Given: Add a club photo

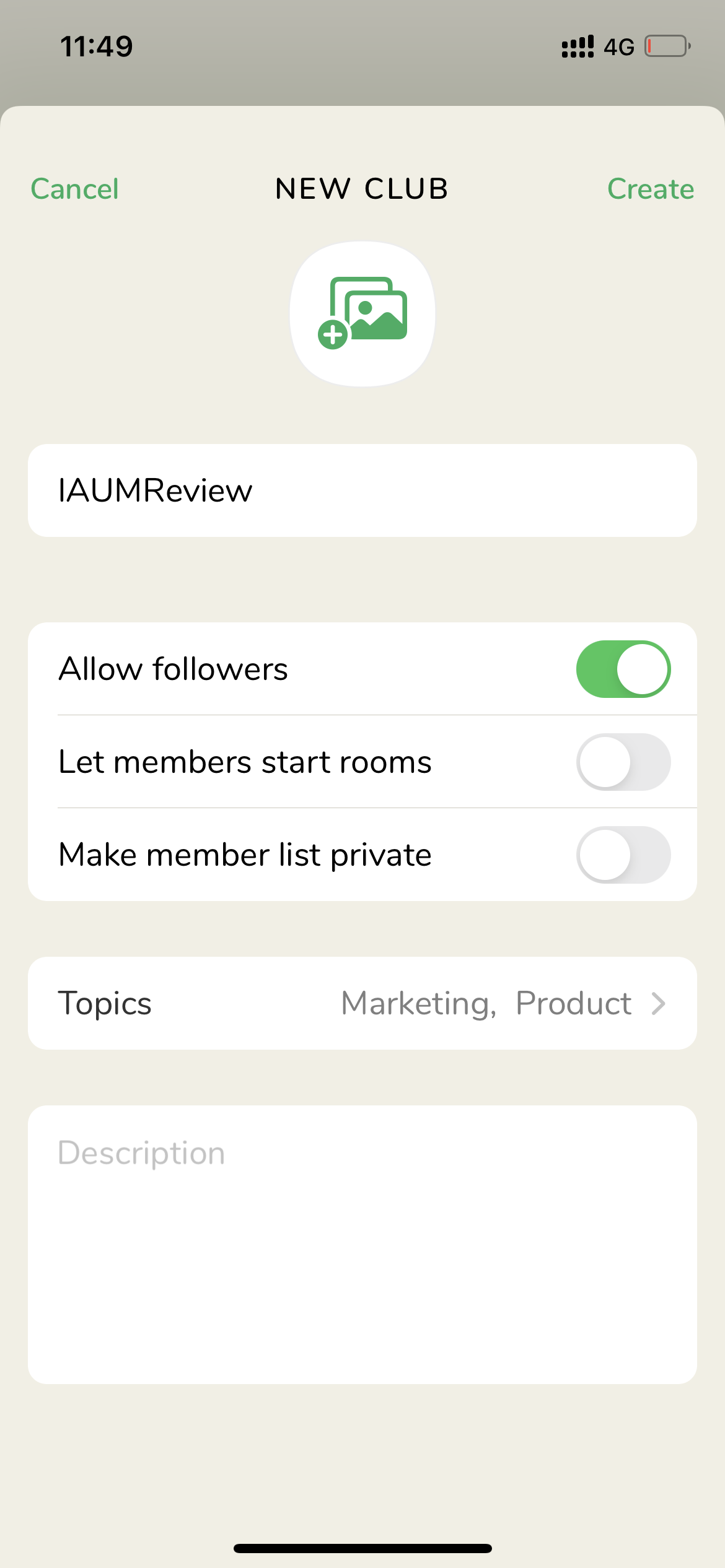Looking at the screenshot, I should click(362, 314).
